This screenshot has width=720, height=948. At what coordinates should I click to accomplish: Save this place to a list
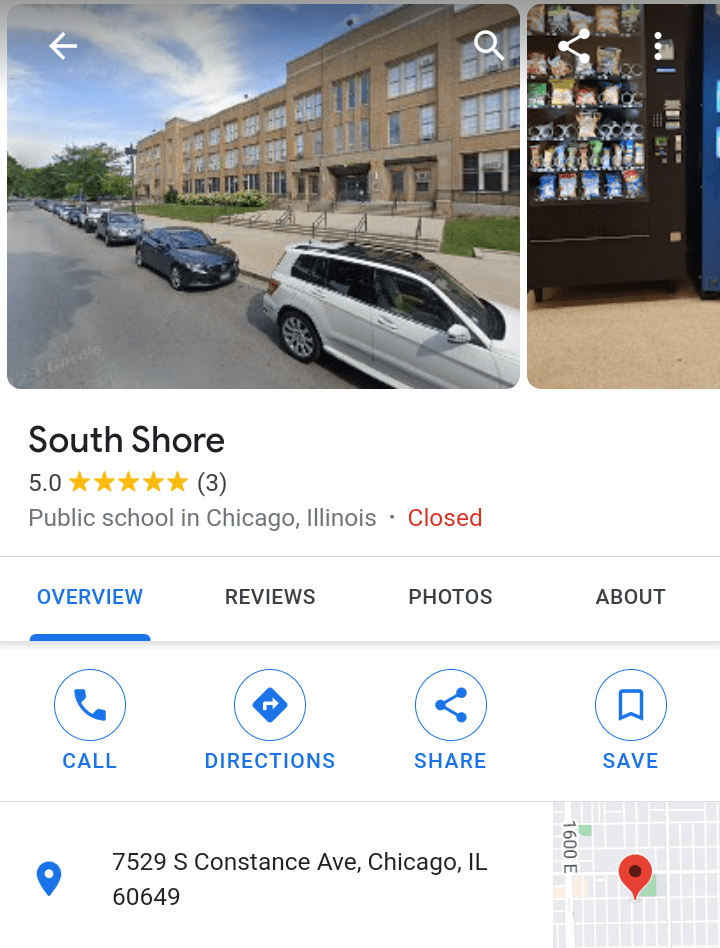630,720
